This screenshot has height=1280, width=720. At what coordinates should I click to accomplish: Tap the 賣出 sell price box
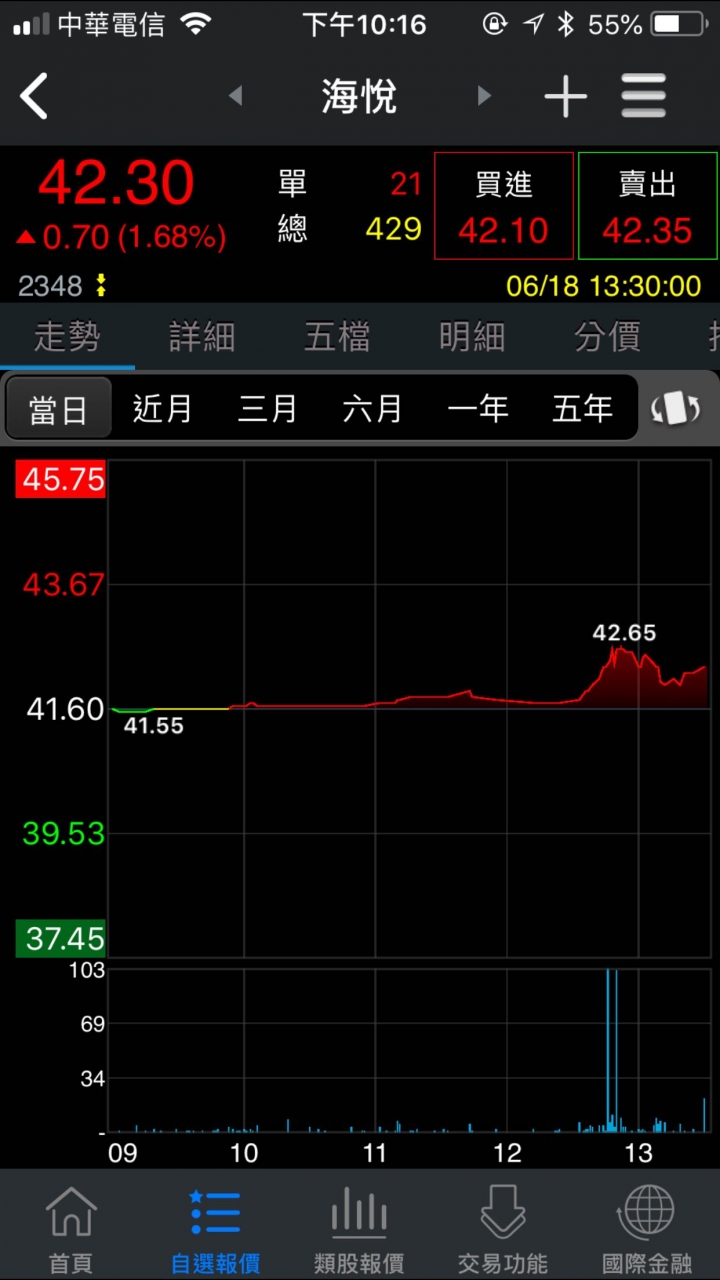648,206
